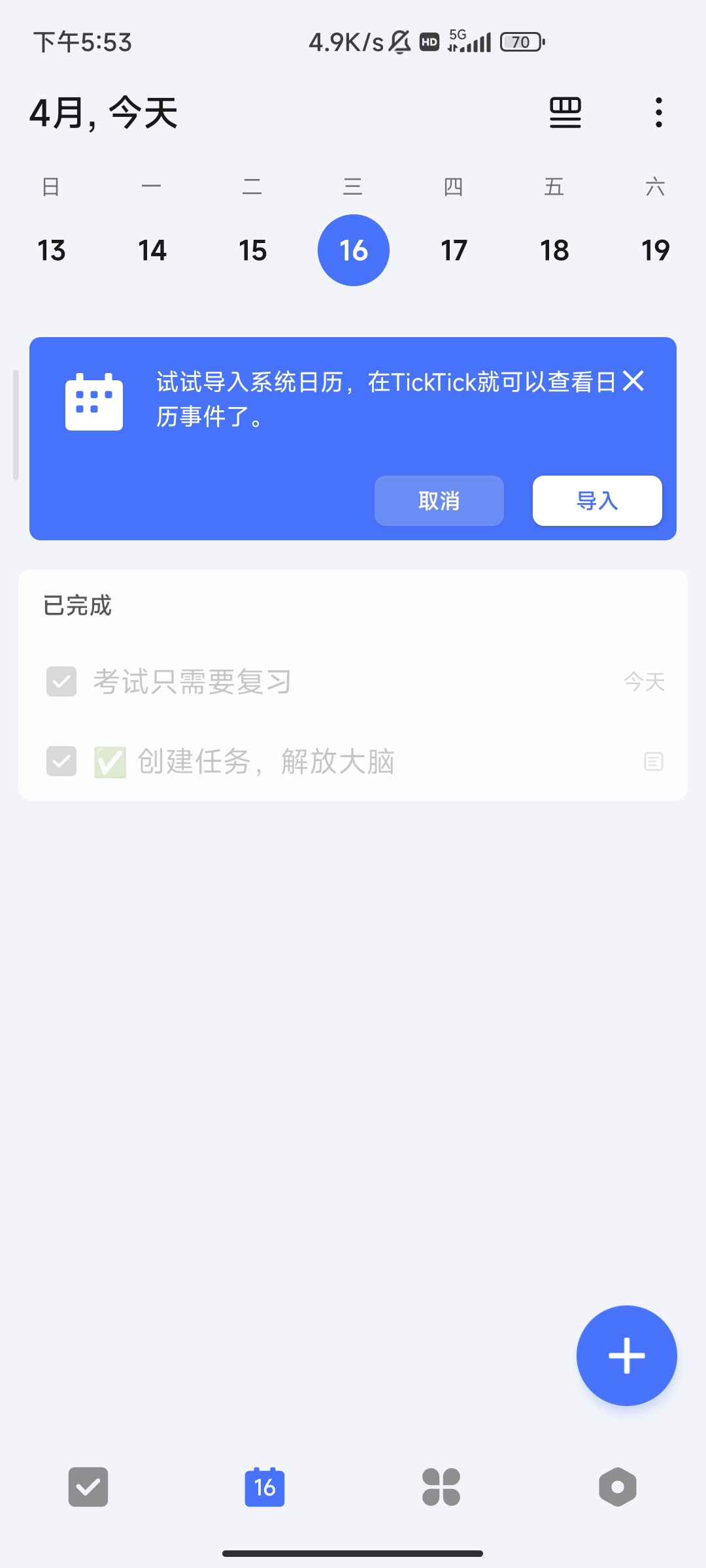The image size is (706, 1568).
Task: Select date 17 in the week strip
Action: [x=454, y=250]
